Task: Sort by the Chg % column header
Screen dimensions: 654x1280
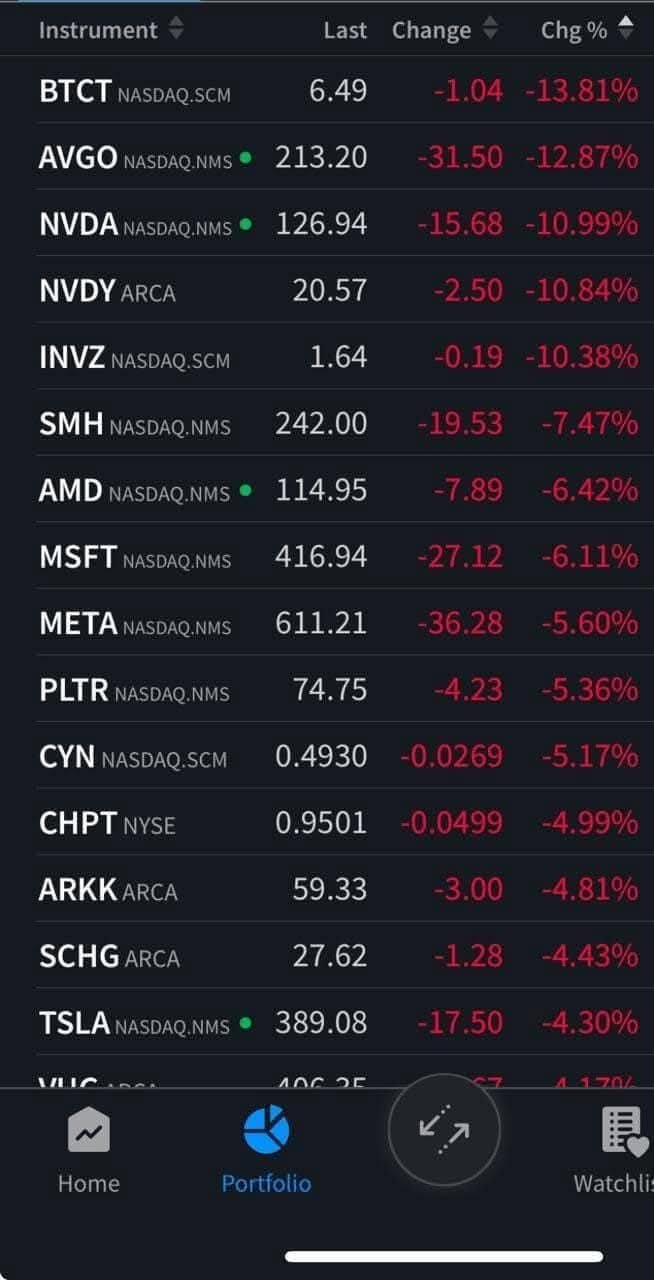Action: coord(587,30)
